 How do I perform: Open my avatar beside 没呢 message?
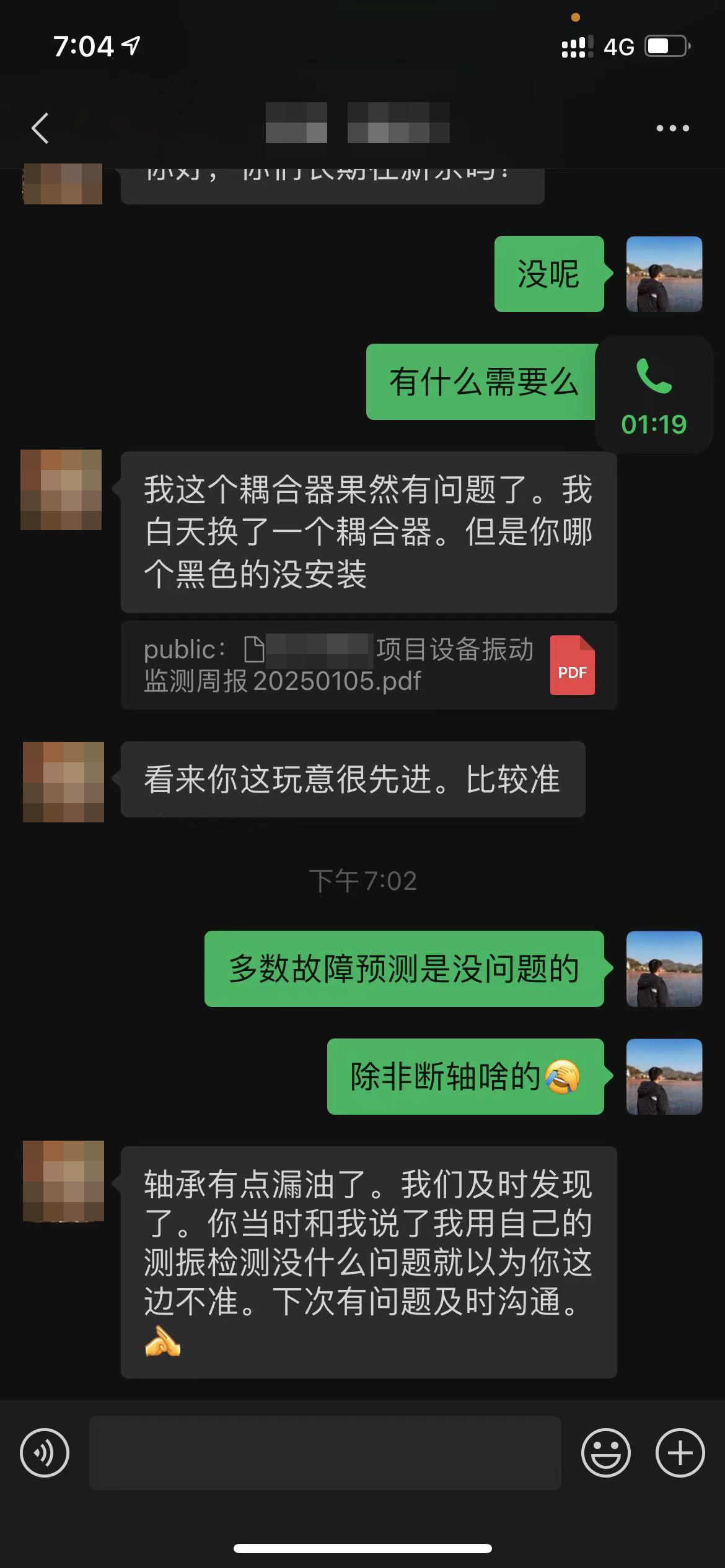[664, 274]
